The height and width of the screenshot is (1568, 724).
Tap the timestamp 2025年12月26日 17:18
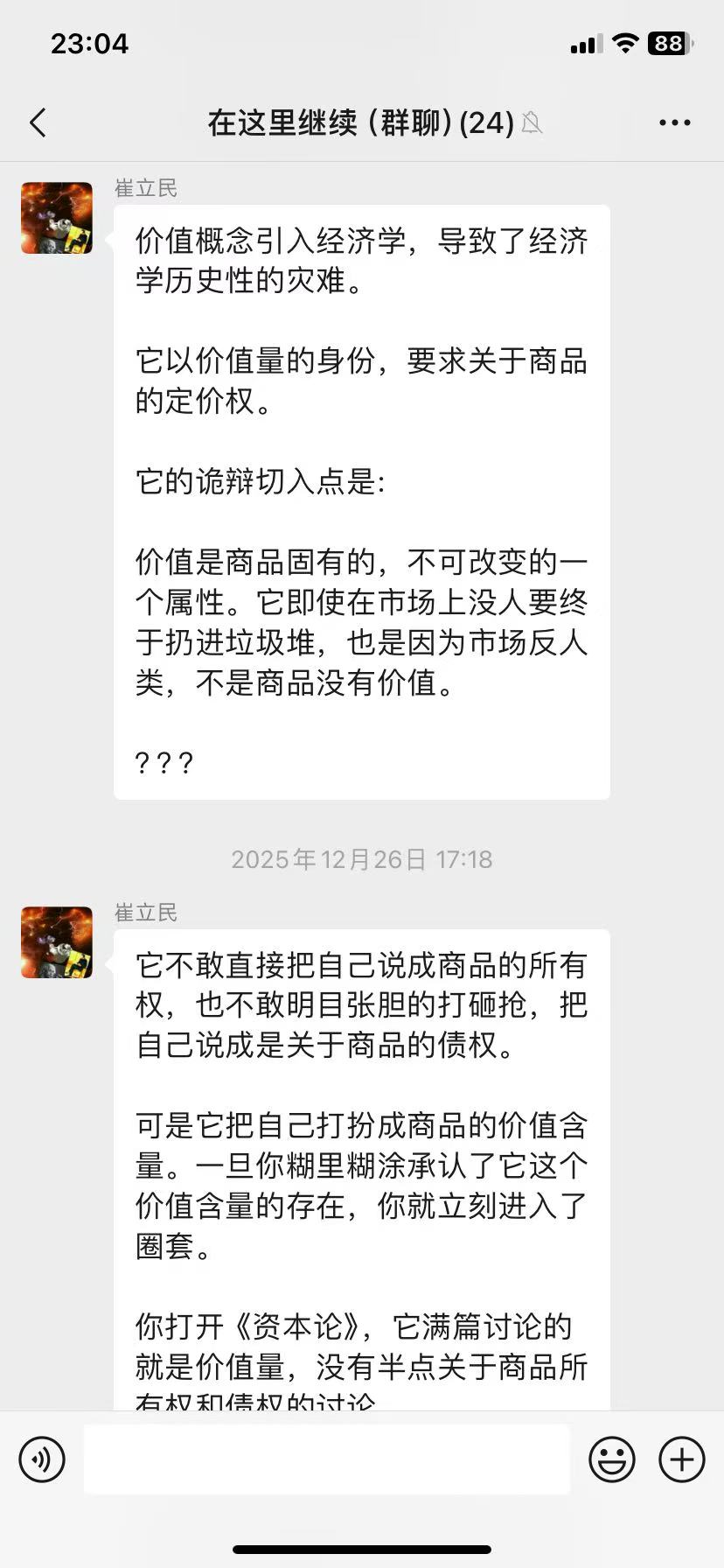[x=361, y=859]
